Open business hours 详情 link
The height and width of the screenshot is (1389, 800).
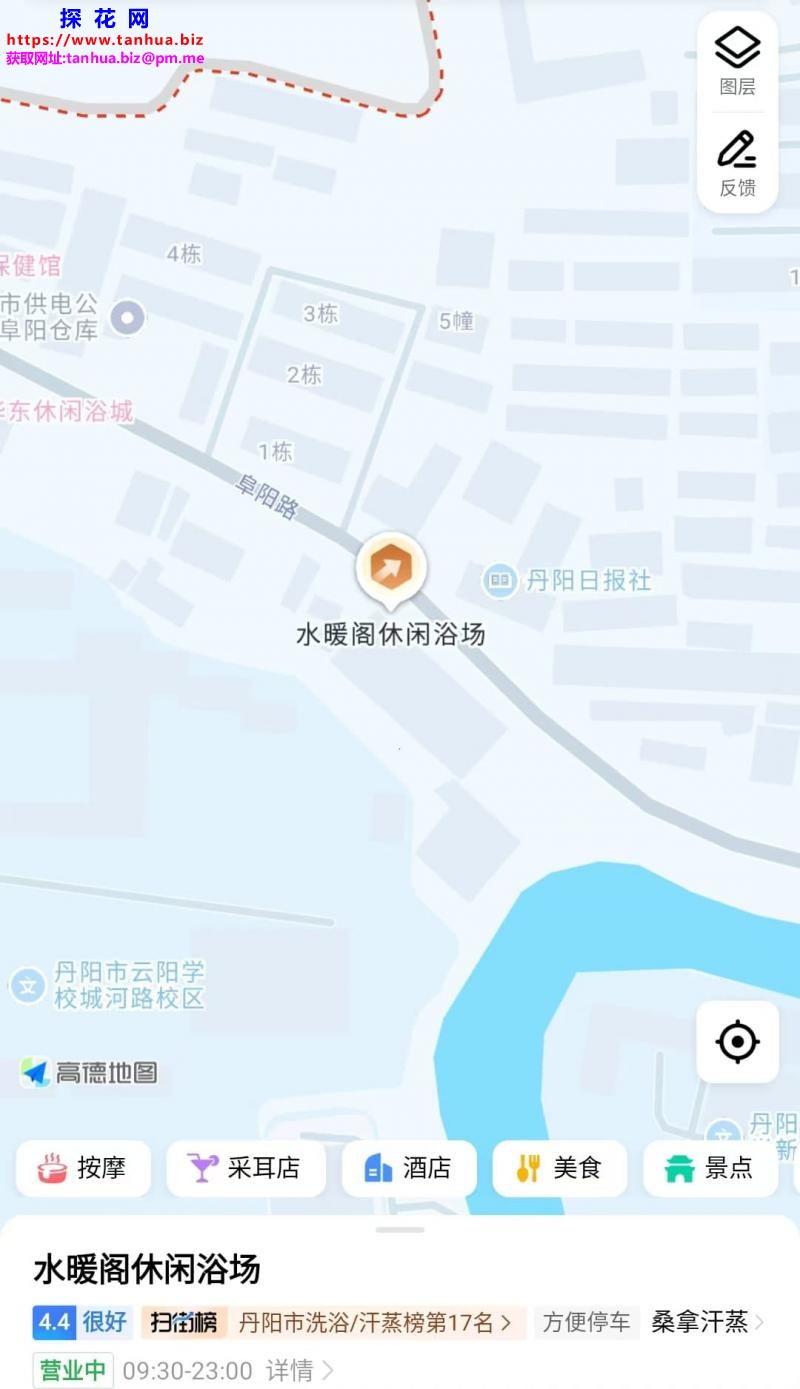[299, 1370]
